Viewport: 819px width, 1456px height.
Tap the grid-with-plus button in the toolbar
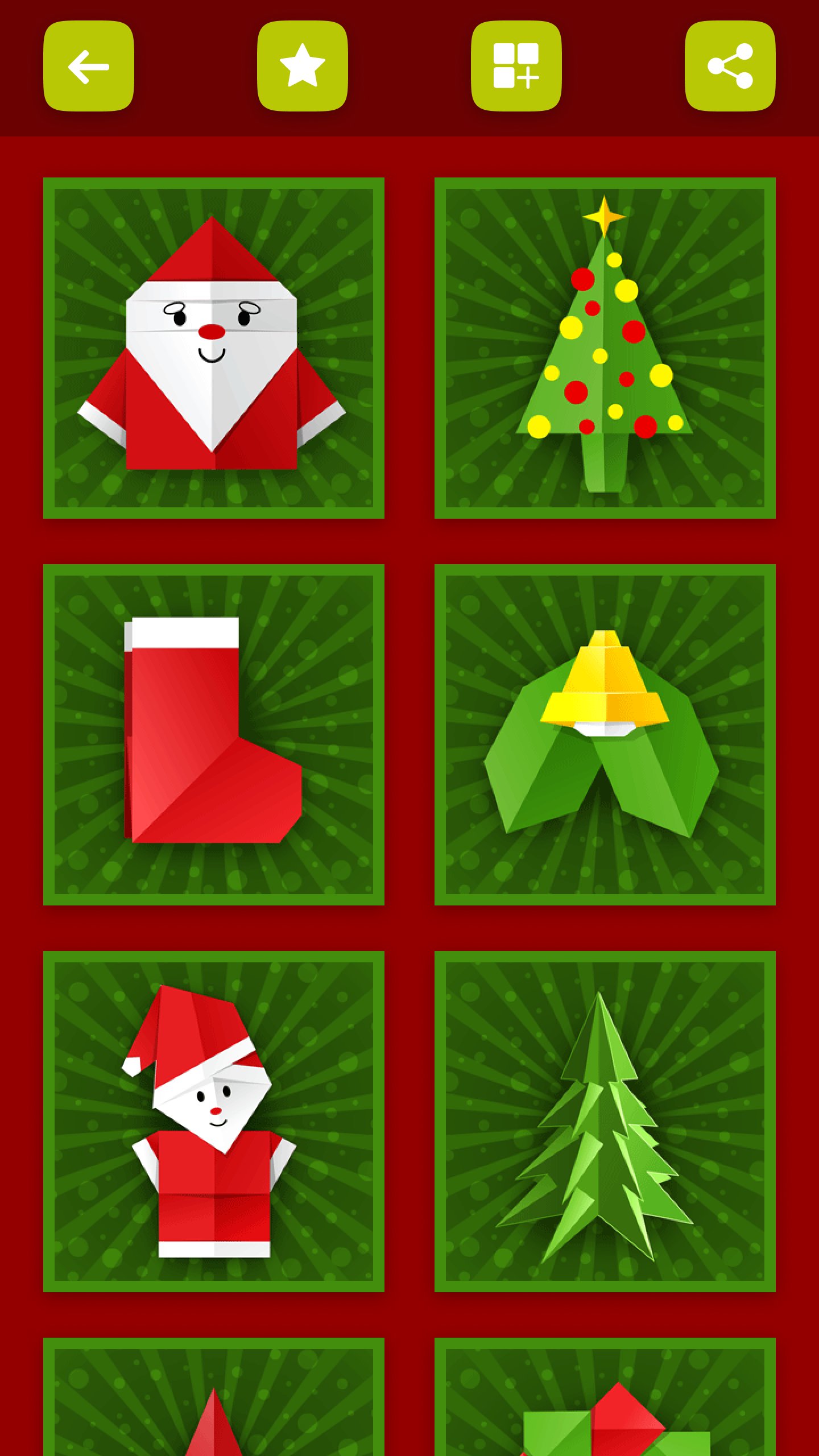(516, 66)
